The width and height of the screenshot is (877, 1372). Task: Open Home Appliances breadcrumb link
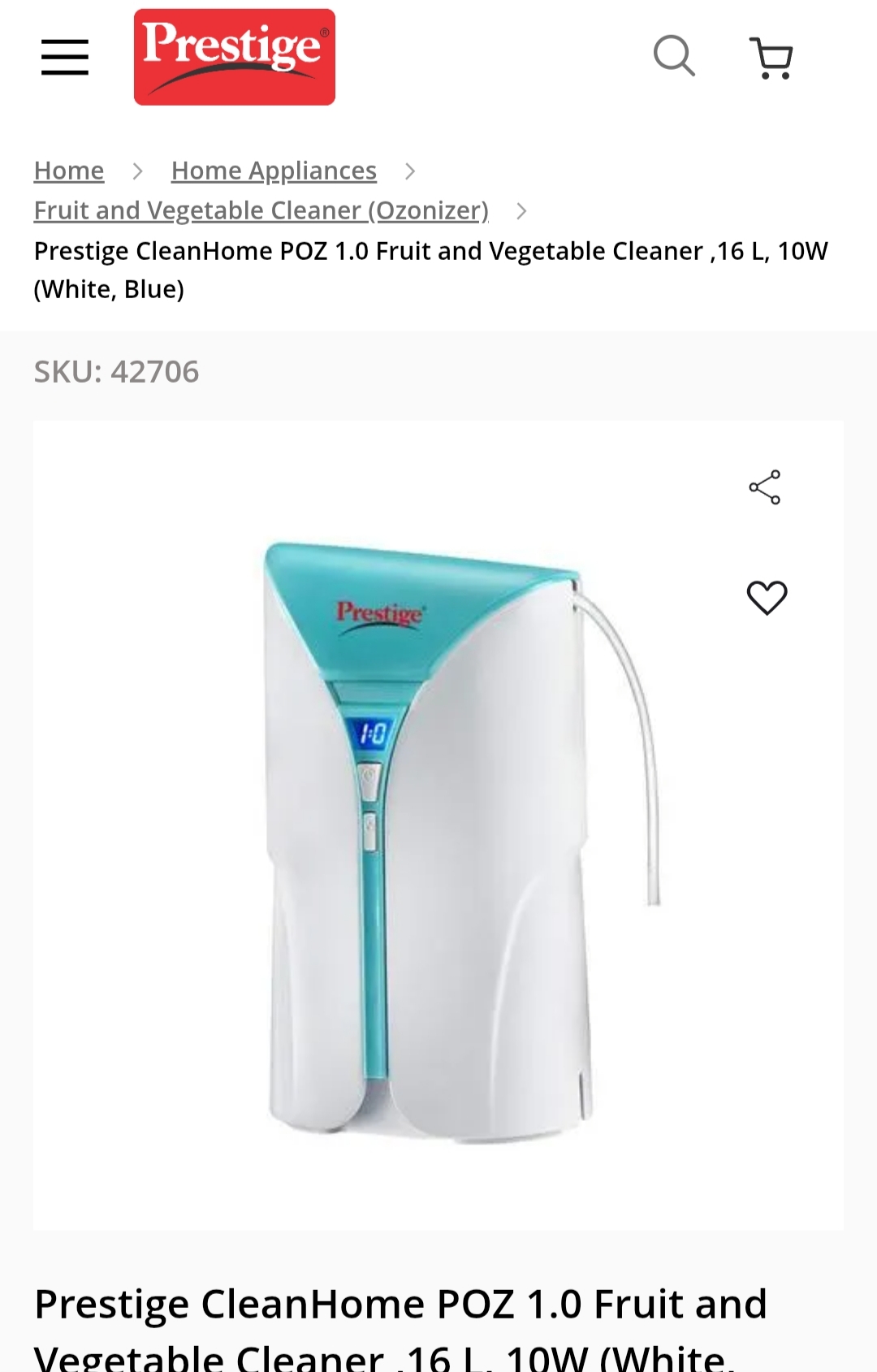tap(274, 171)
